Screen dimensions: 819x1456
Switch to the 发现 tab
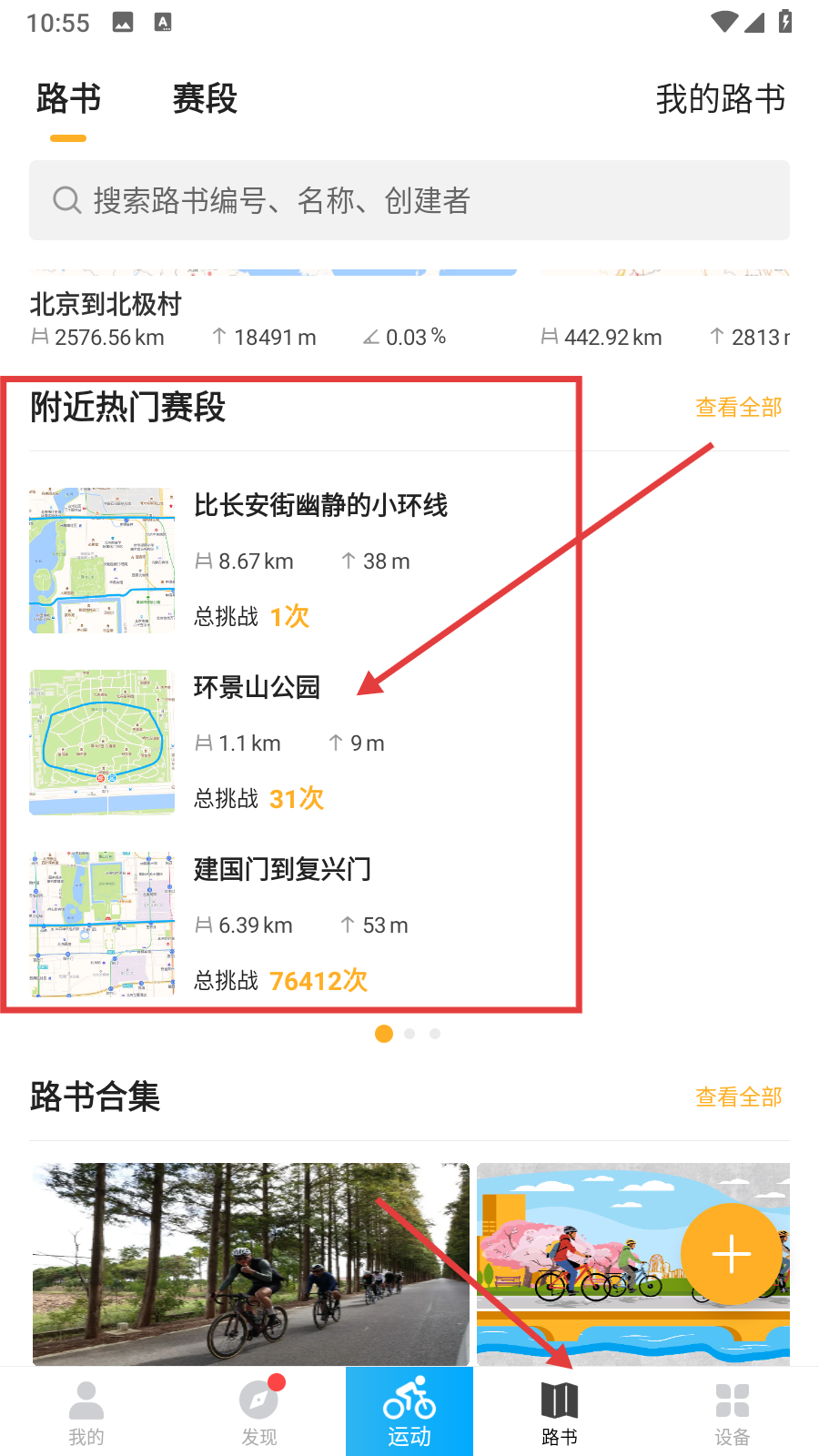259,1411
